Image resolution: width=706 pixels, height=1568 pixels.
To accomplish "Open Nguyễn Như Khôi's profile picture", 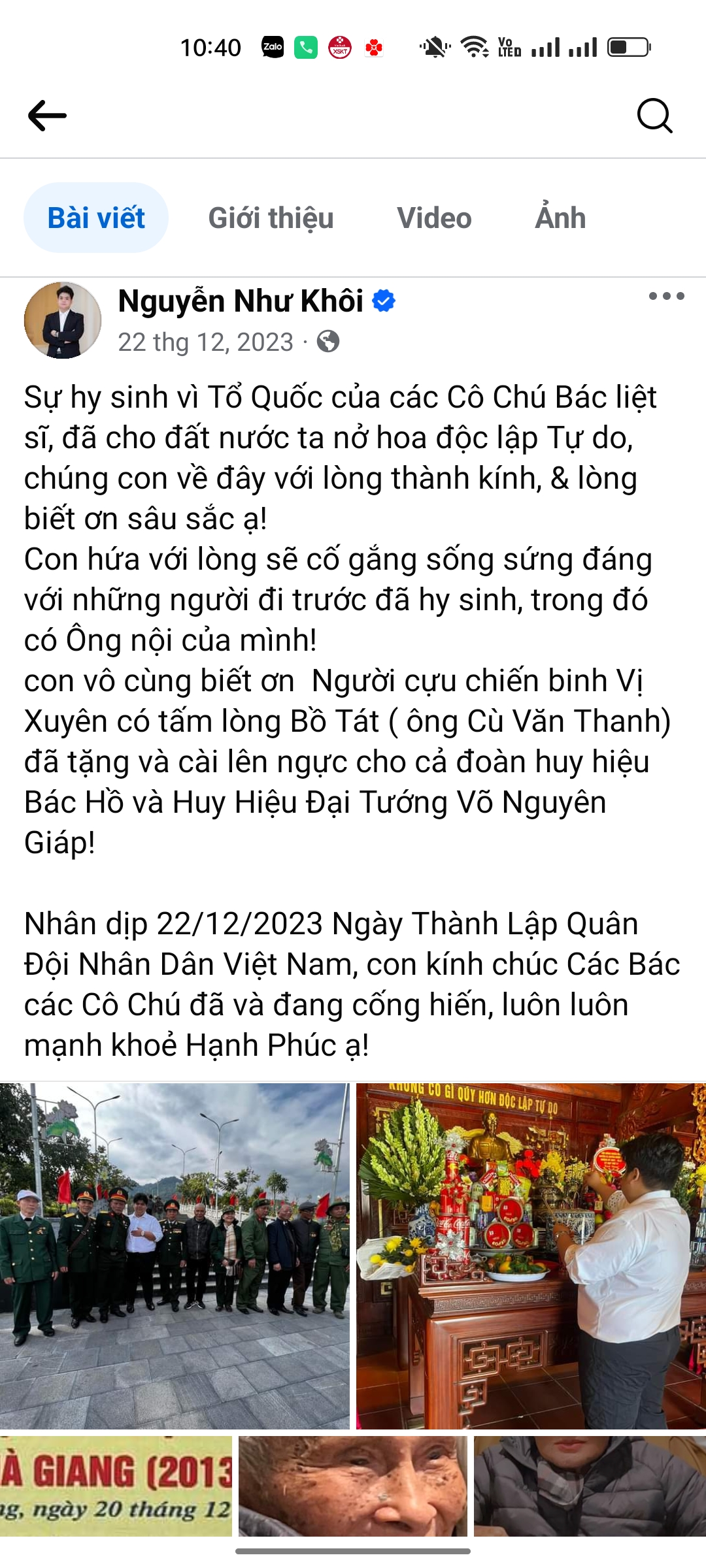I will [x=63, y=320].
